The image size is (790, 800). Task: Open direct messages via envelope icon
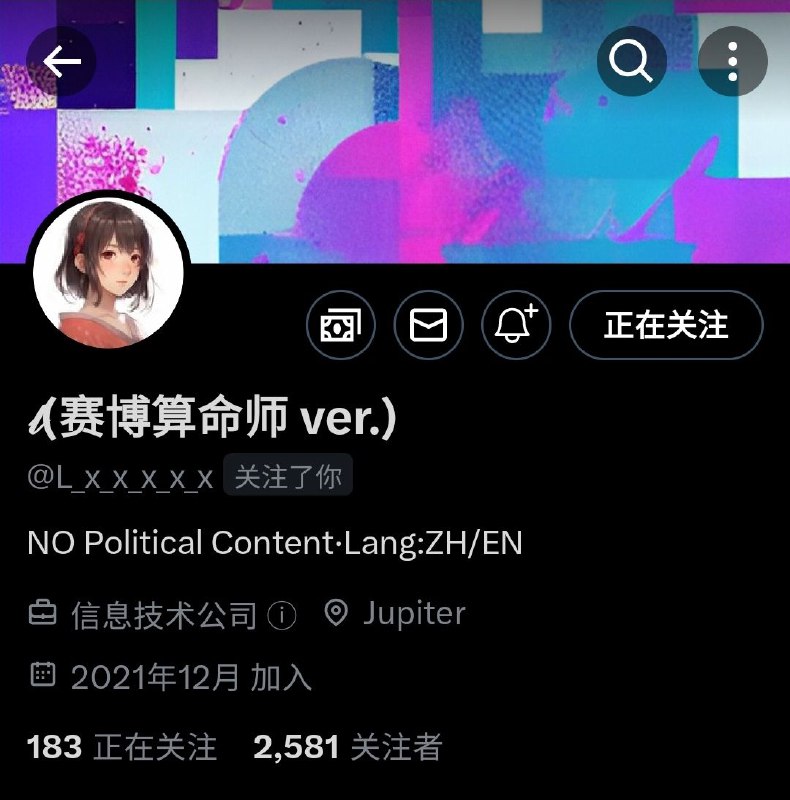428,325
